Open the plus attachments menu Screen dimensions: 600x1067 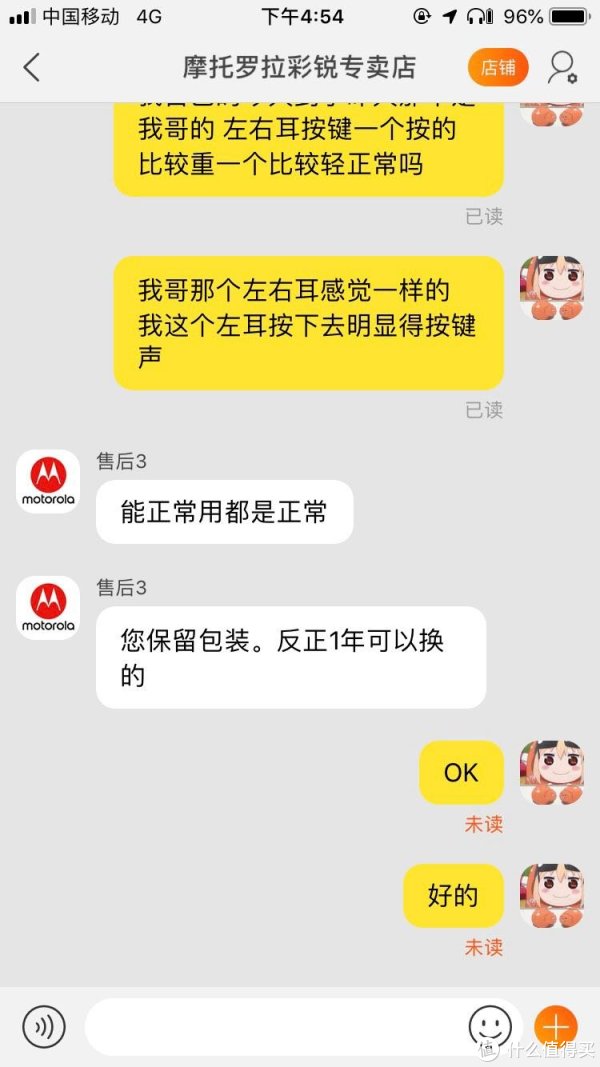pyautogui.click(x=555, y=1026)
